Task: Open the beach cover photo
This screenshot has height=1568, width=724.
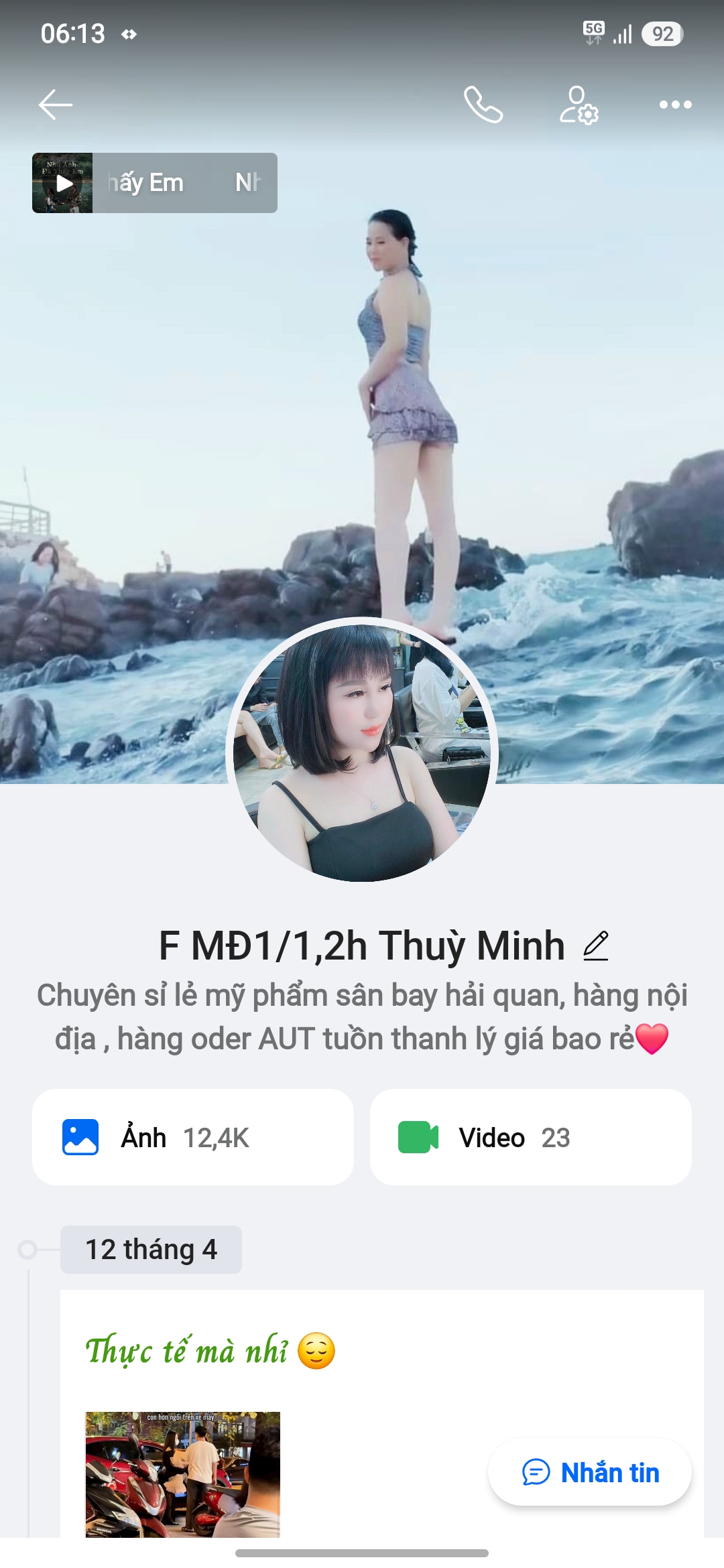Action: click(x=362, y=402)
